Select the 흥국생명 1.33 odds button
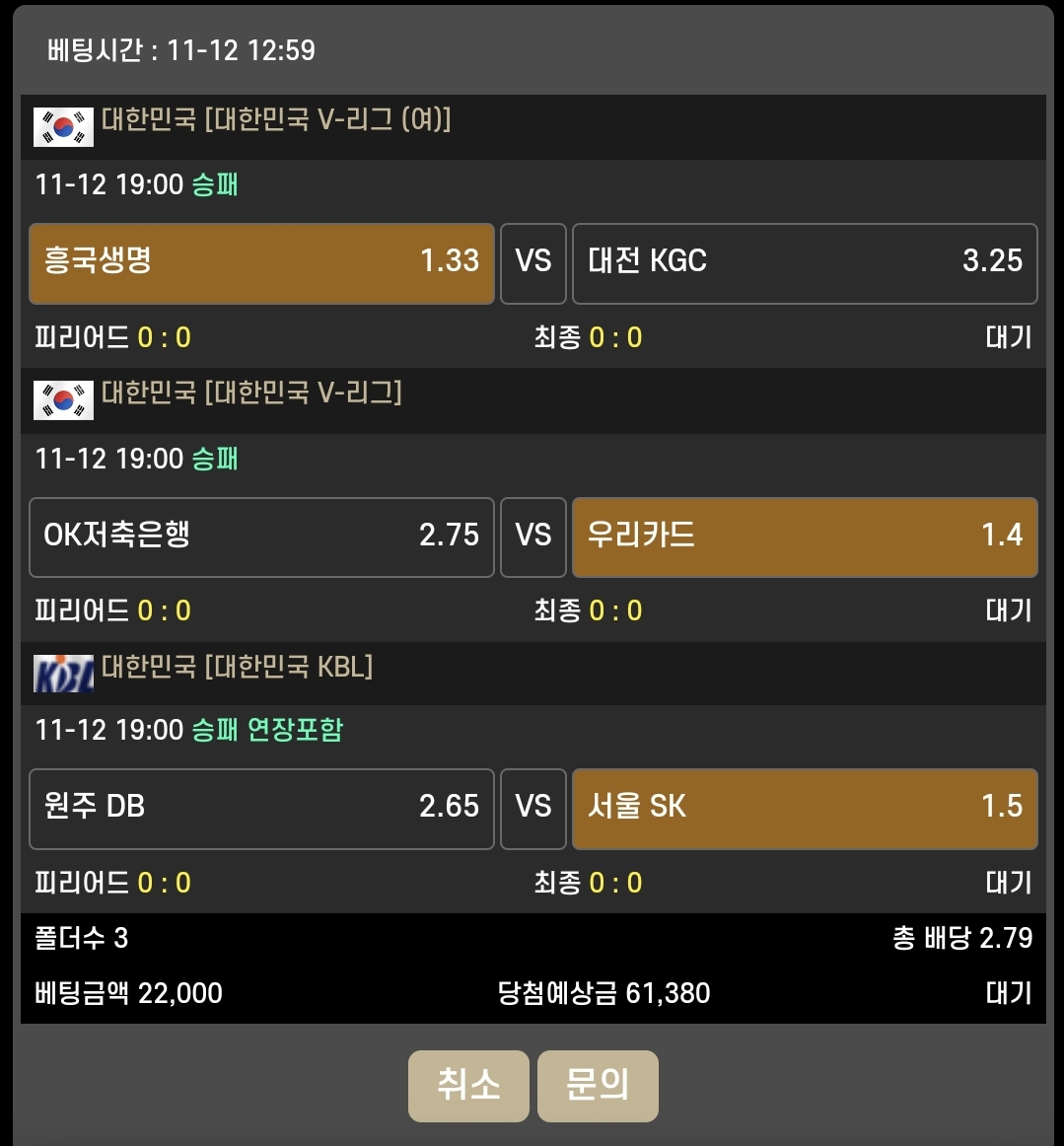 point(261,262)
